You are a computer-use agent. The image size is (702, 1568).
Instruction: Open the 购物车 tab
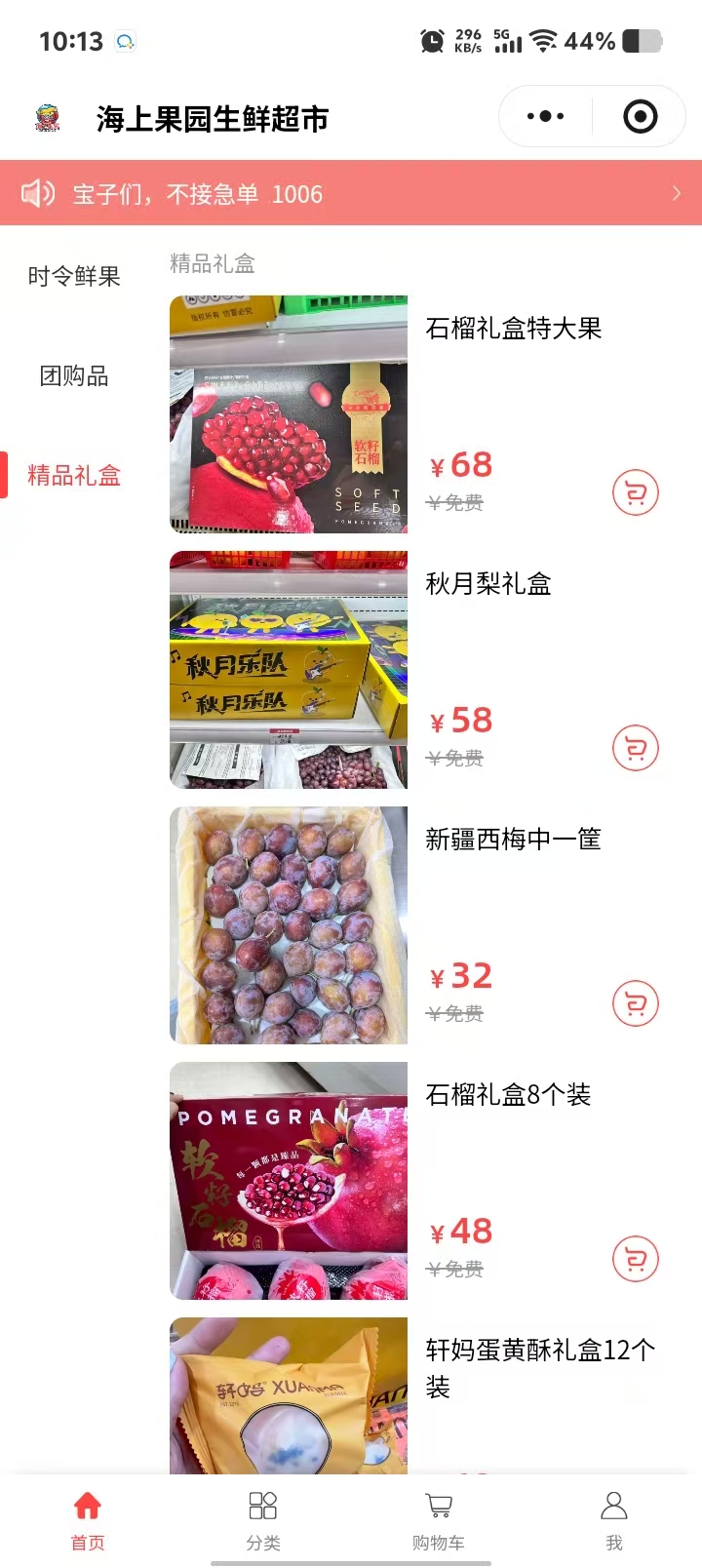pos(439,1519)
